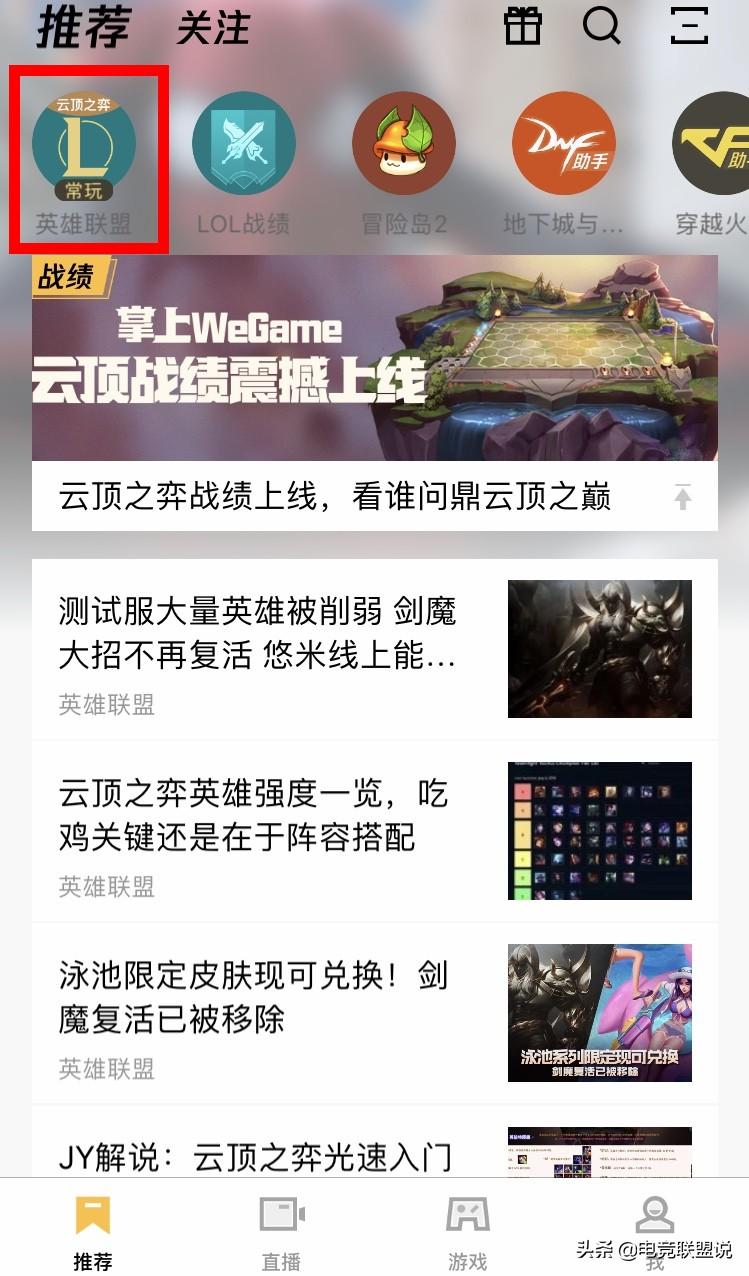The height and width of the screenshot is (1276, 749).
Task: Tap the 推荐 bottom navigation tab
Action: [93, 1232]
